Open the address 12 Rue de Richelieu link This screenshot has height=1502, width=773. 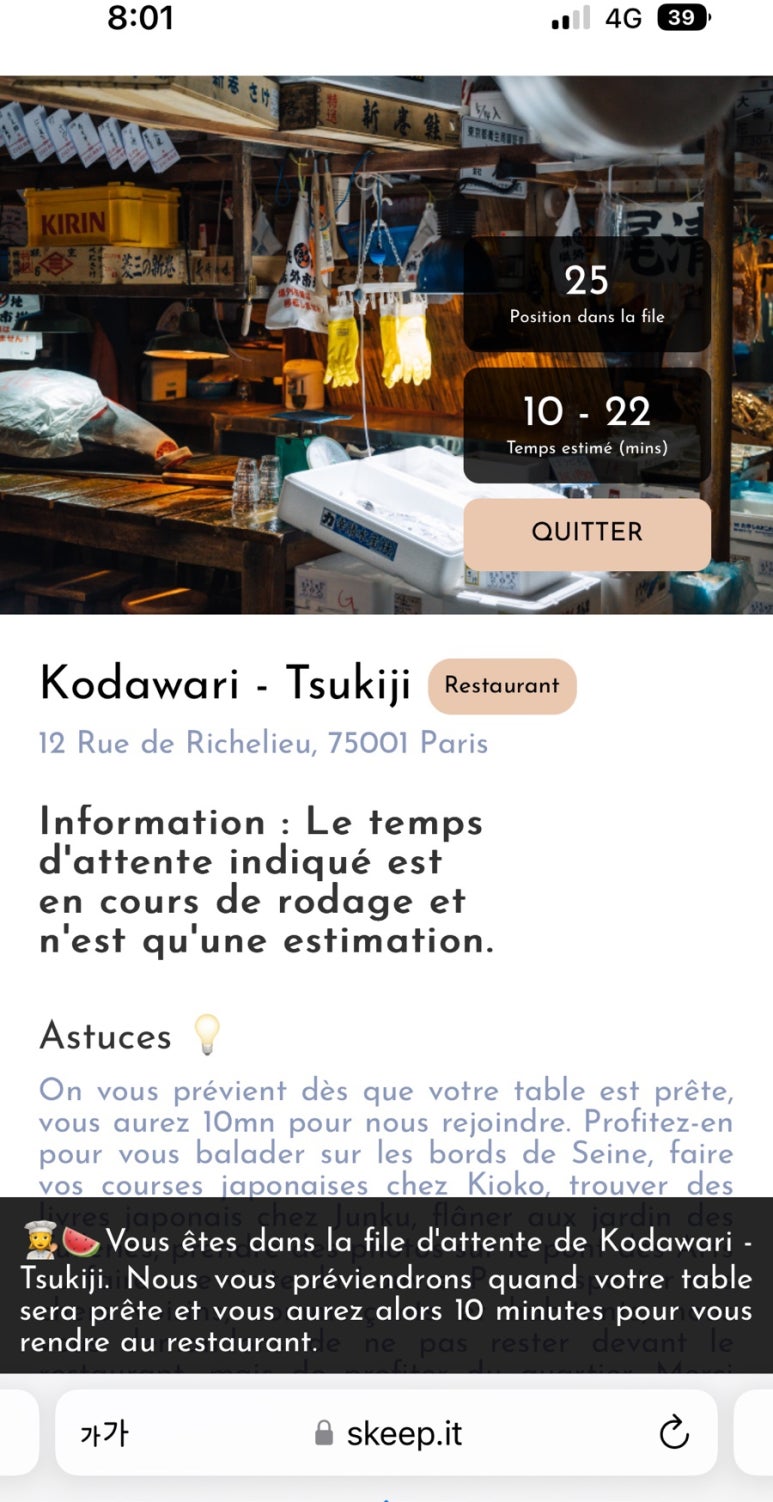263,743
